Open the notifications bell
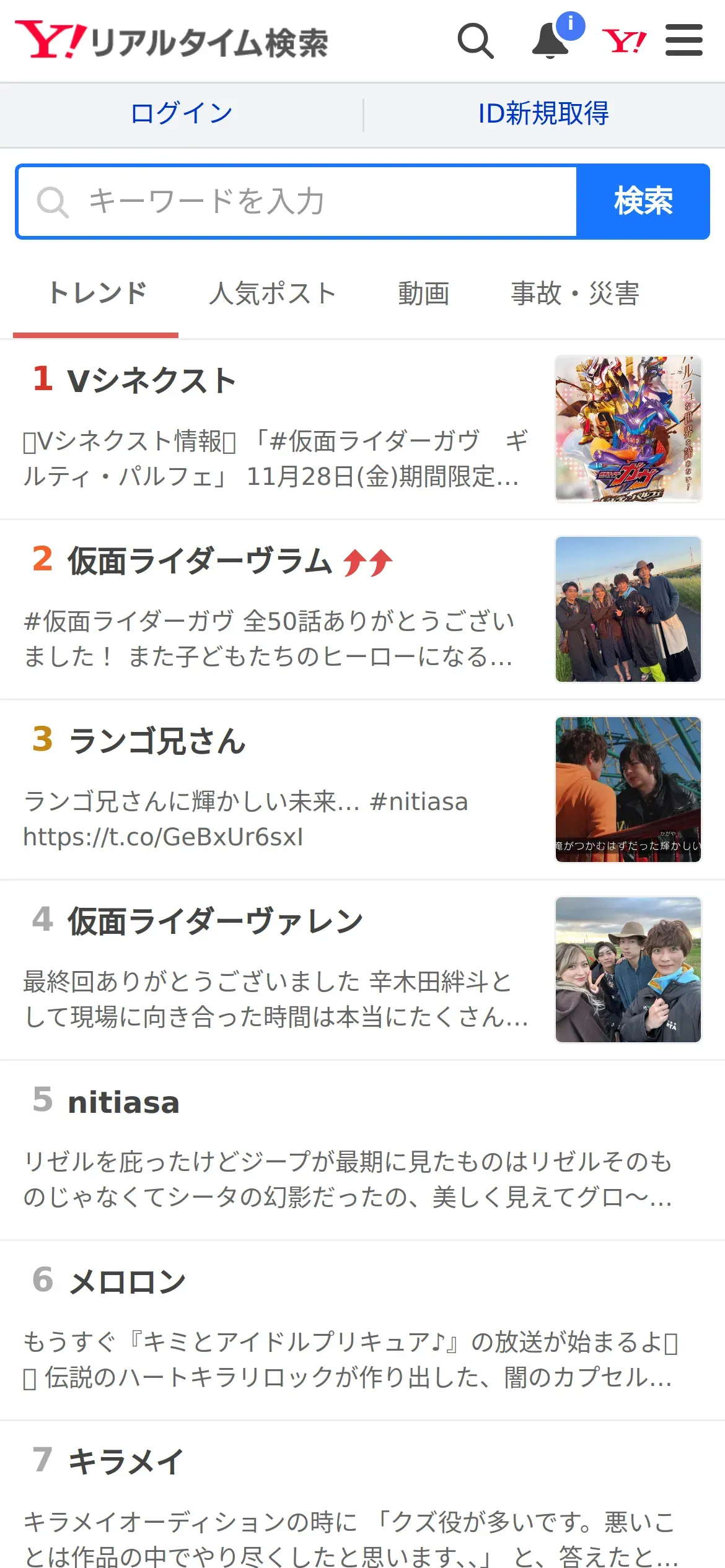The image size is (725, 1568). tap(551, 41)
